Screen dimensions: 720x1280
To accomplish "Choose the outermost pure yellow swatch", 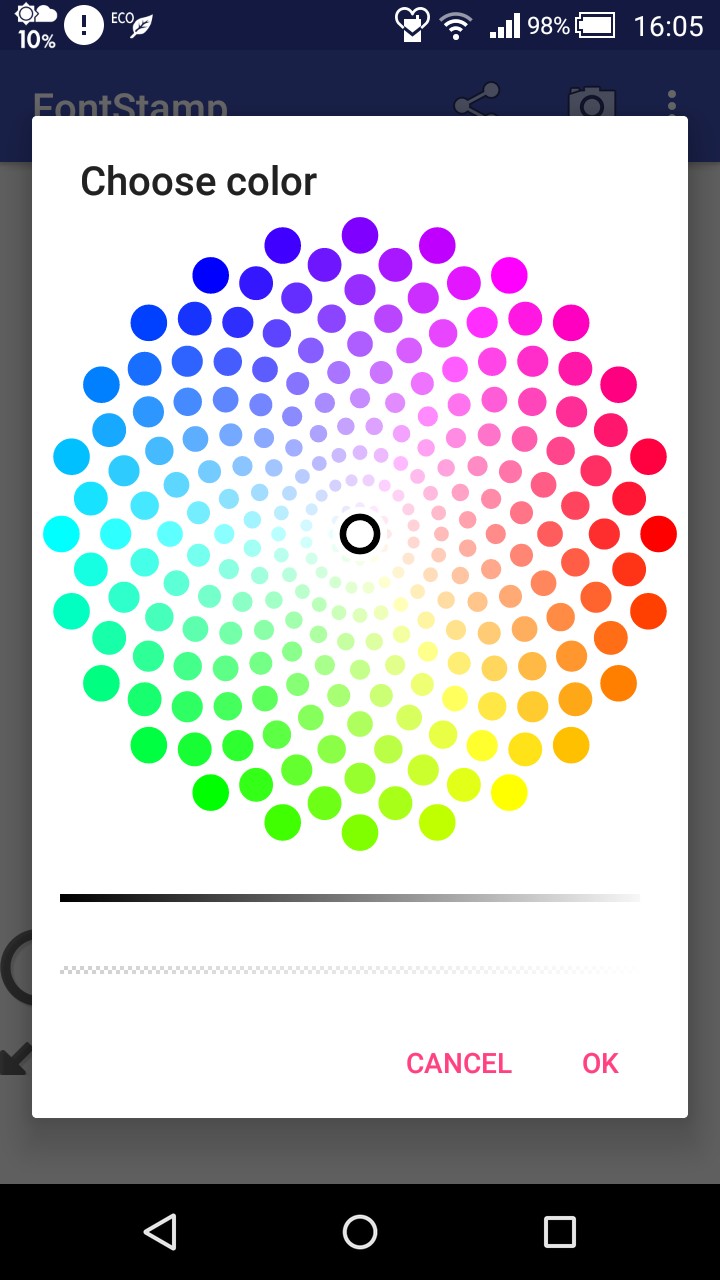I will [x=509, y=792].
